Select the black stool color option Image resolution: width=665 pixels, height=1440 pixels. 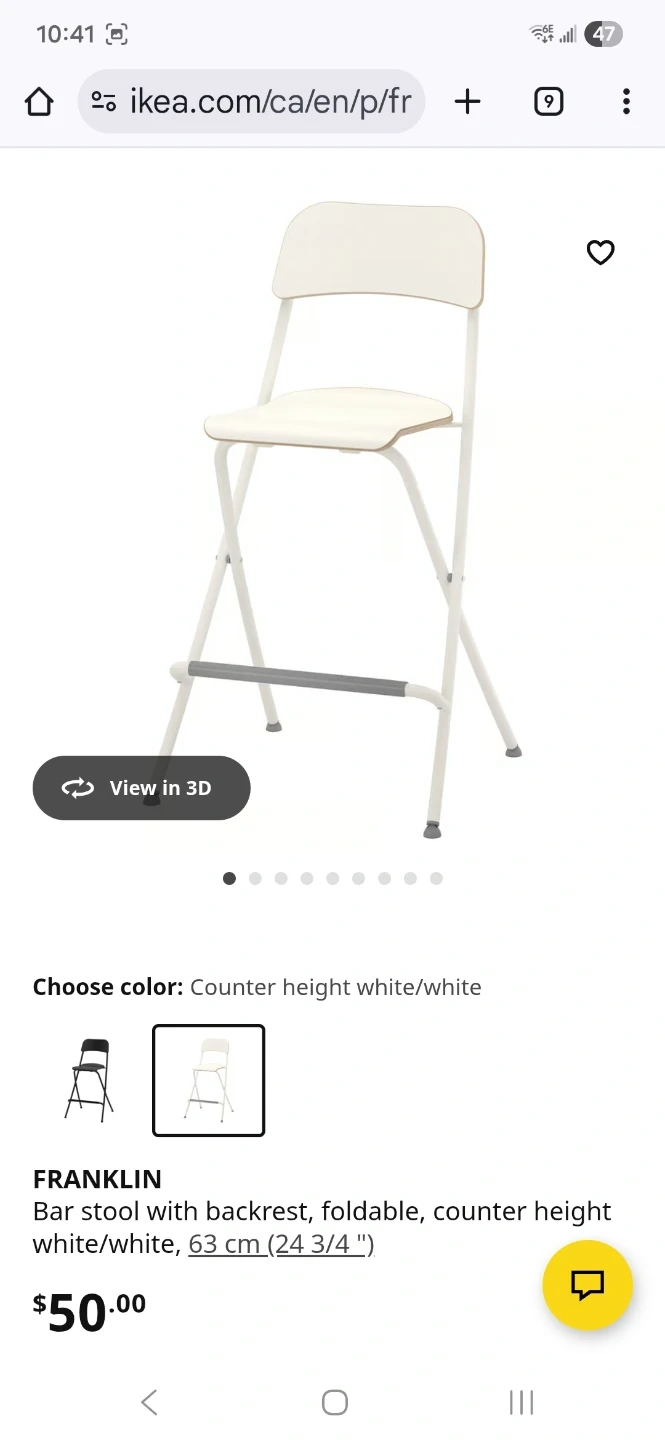point(90,1080)
